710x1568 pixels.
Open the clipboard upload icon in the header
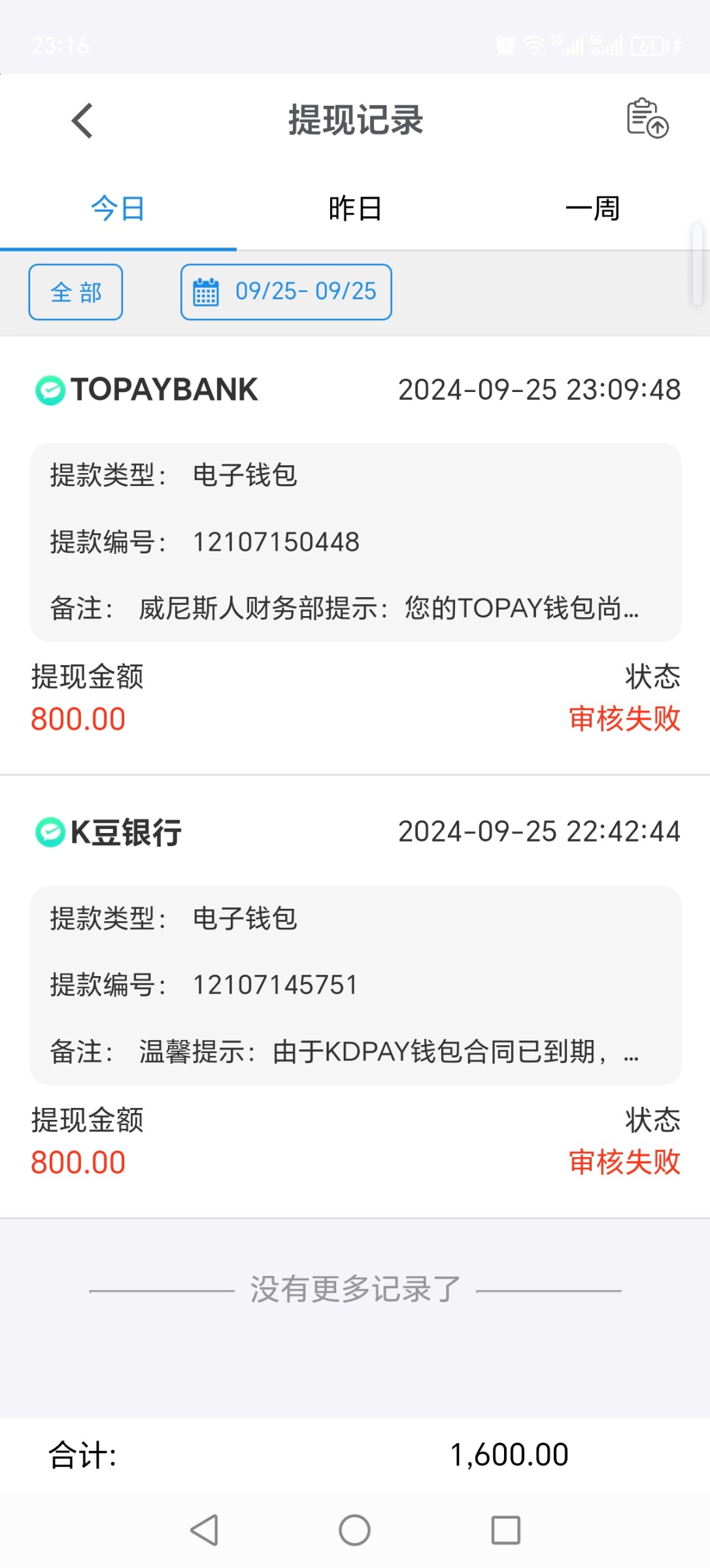[647, 119]
